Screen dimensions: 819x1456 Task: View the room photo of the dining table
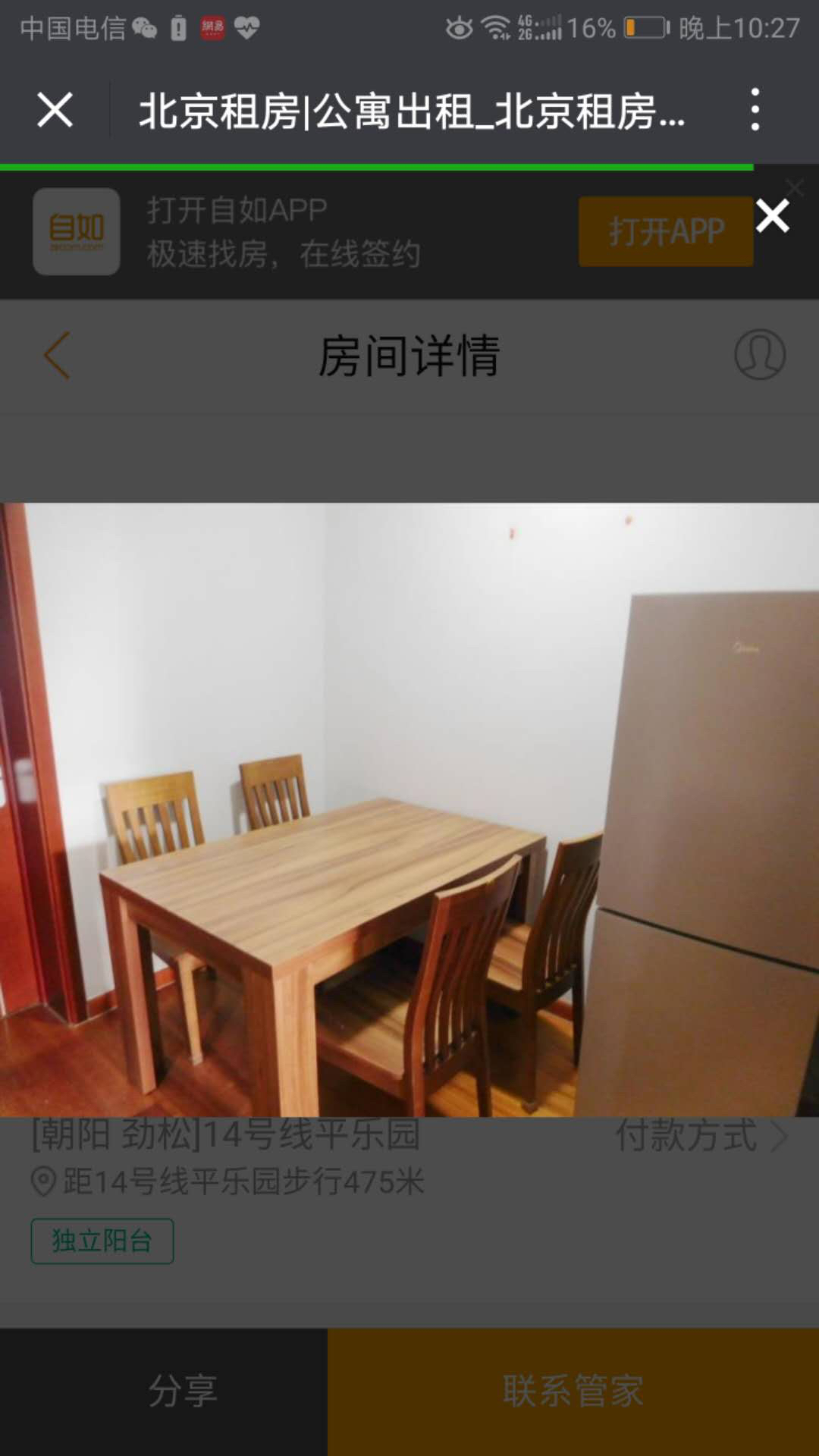click(409, 809)
